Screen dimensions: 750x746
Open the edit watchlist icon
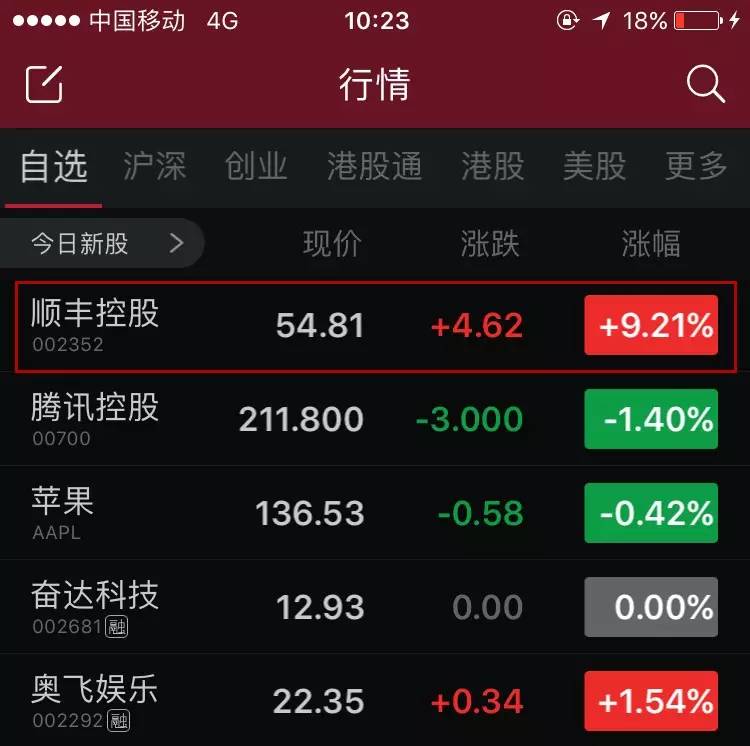tap(44, 85)
